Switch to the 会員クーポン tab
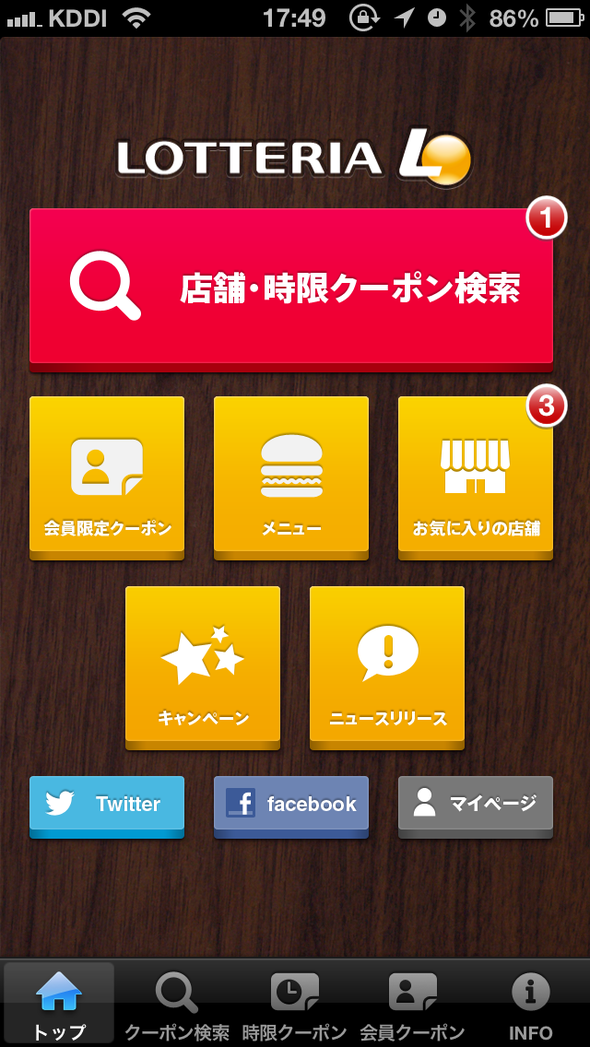Screen dimensions: 590x1047 [412, 1004]
